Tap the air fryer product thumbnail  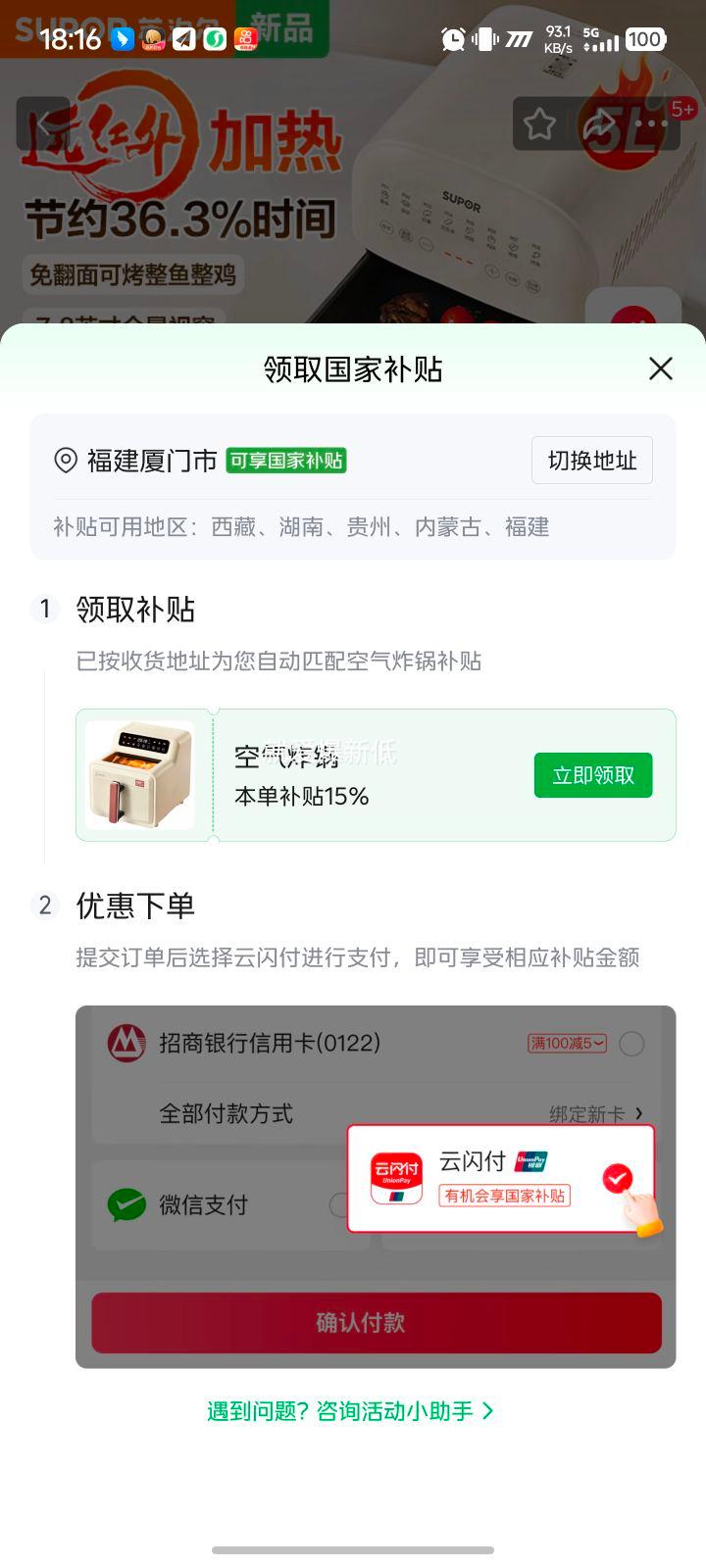140,774
